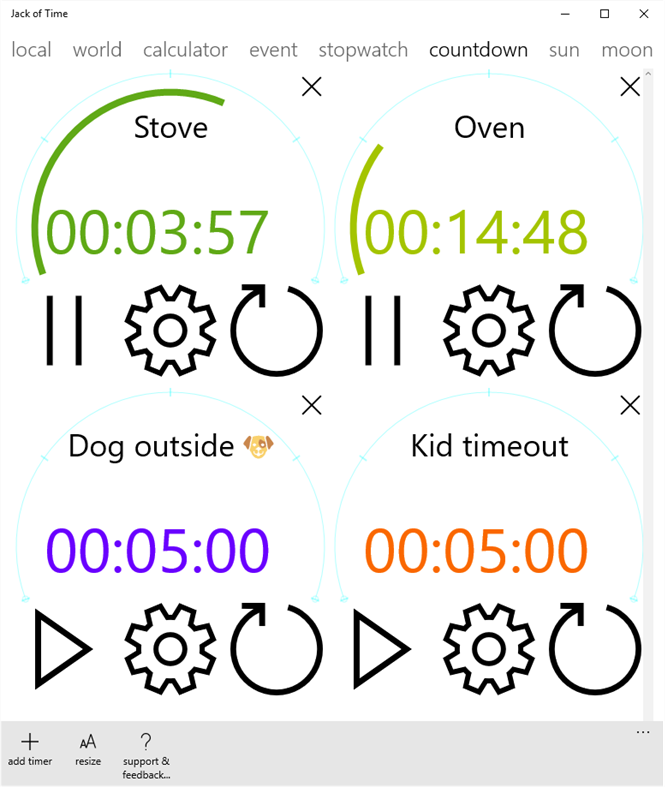Start the Dog outside timer
The height and width of the screenshot is (787, 665).
(62, 649)
